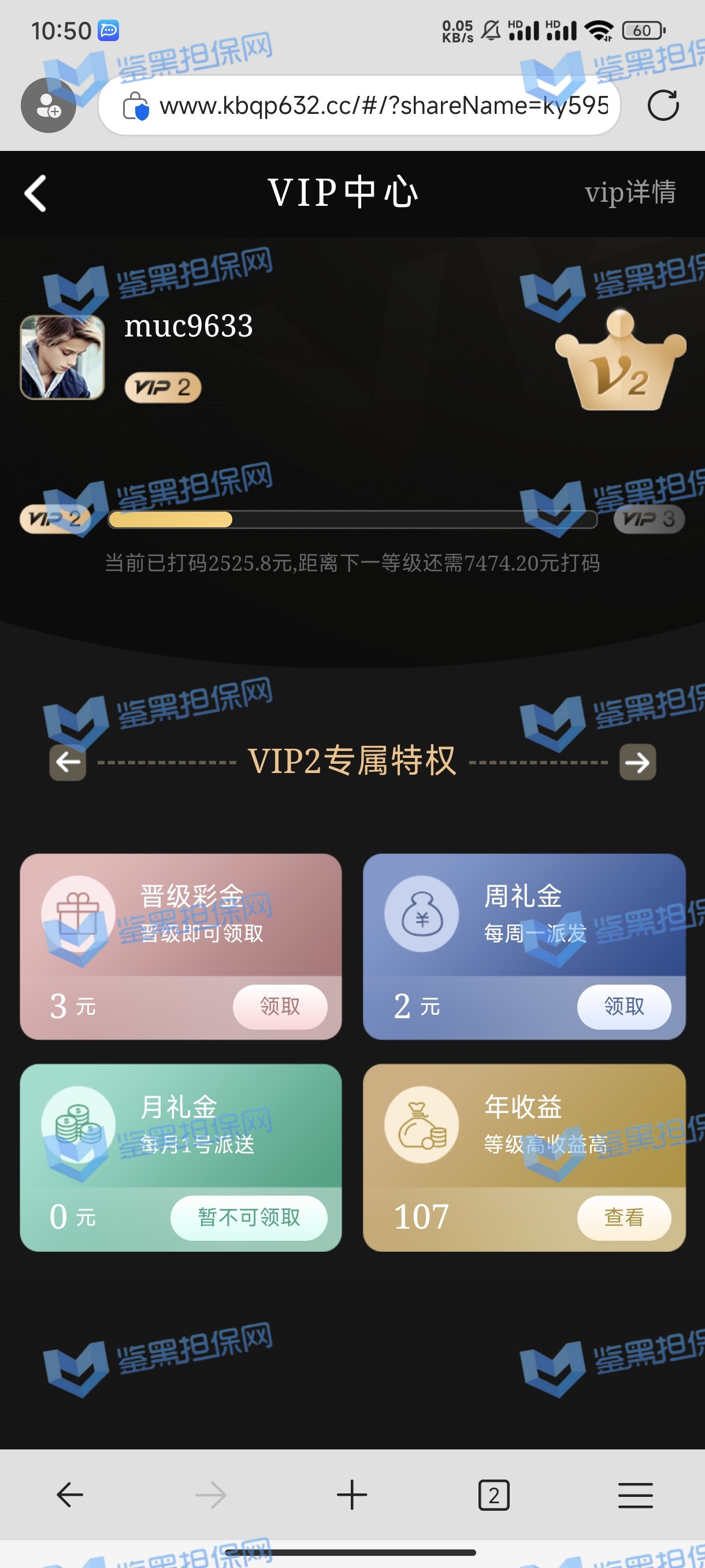Viewport: 705px width, 1568px height.
Task: Tap 暂不可领取 on the 月礼金 card
Action: (249, 1218)
